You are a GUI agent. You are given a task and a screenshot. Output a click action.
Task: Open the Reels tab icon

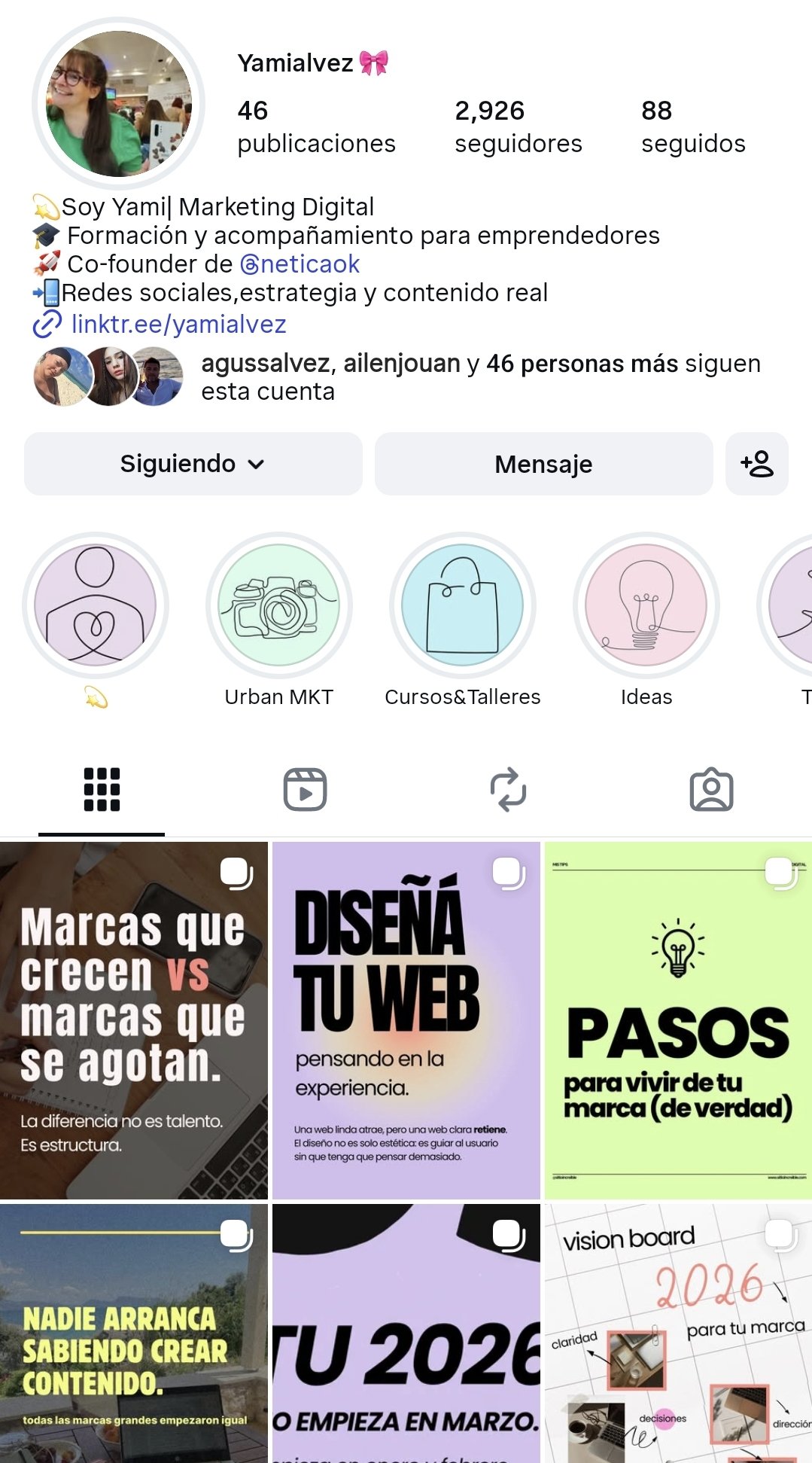pos(305,788)
